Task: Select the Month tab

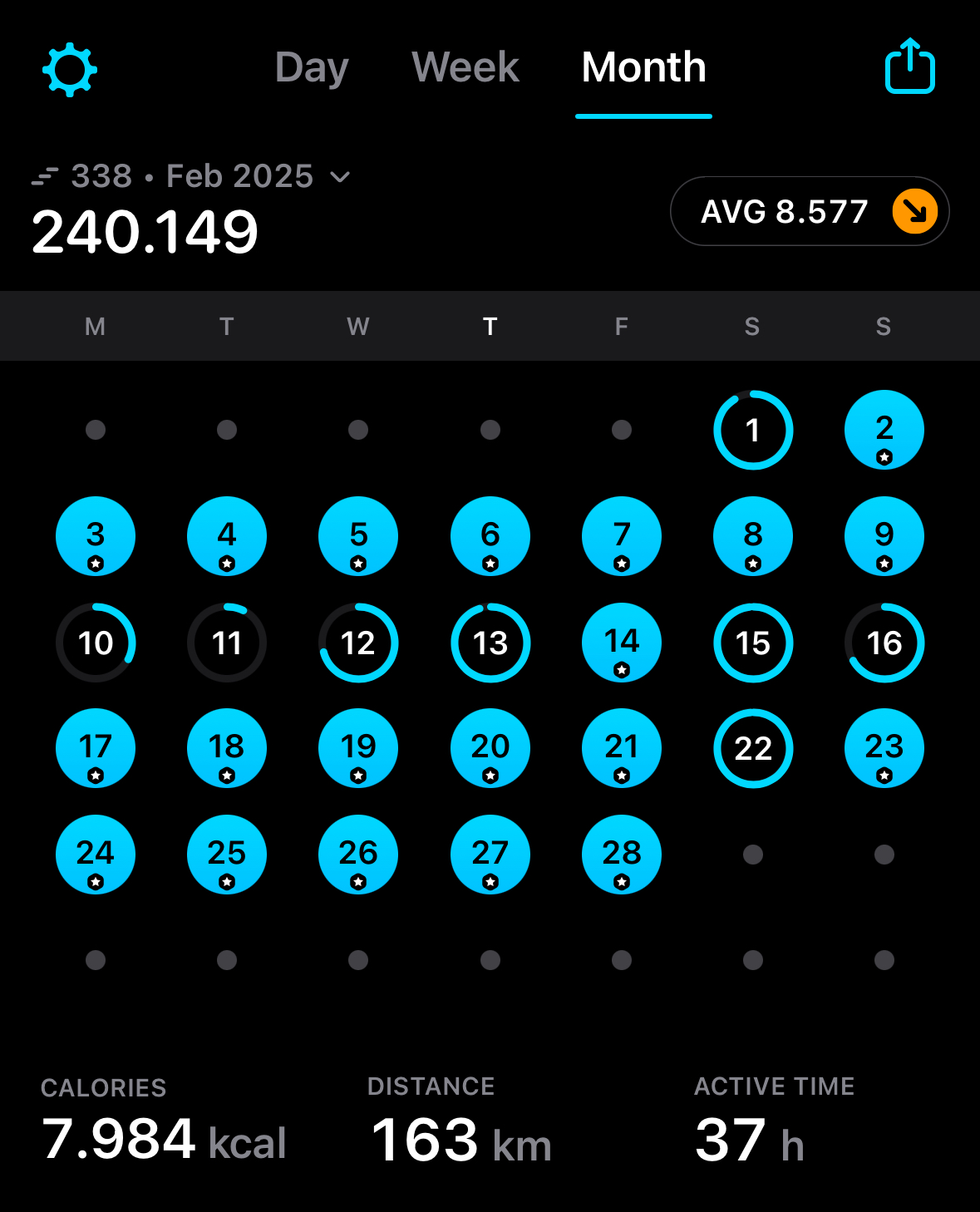Action: tap(643, 67)
